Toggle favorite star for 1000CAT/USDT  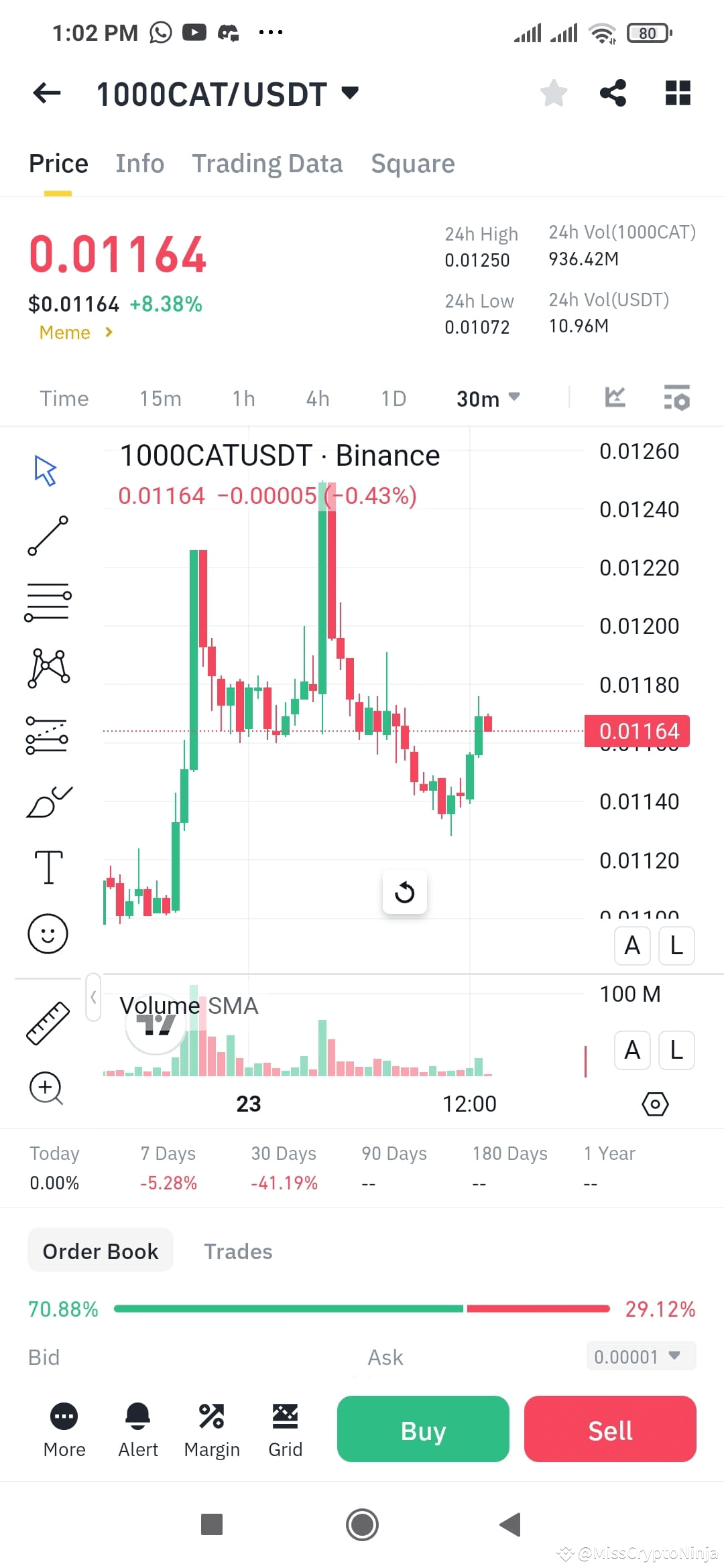pyautogui.click(x=554, y=92)
